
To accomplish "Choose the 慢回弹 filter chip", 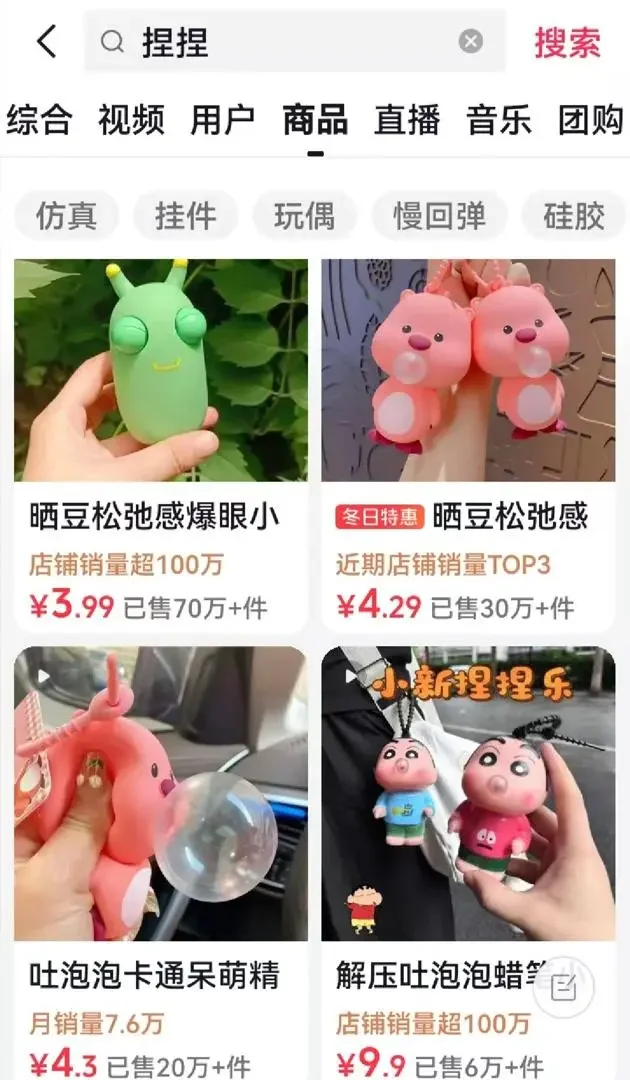I will (x=439, y=216).
